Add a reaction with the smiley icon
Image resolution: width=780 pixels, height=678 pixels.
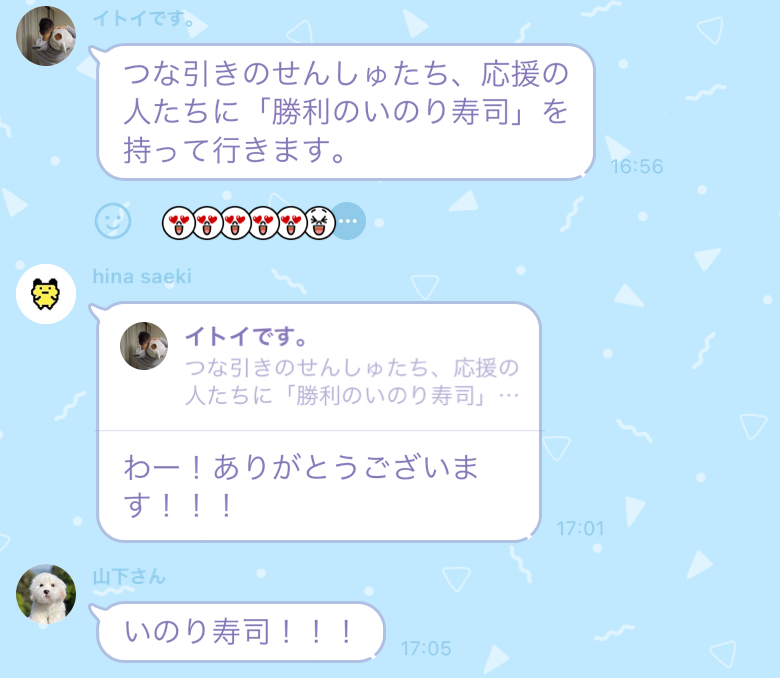point(113,220)
